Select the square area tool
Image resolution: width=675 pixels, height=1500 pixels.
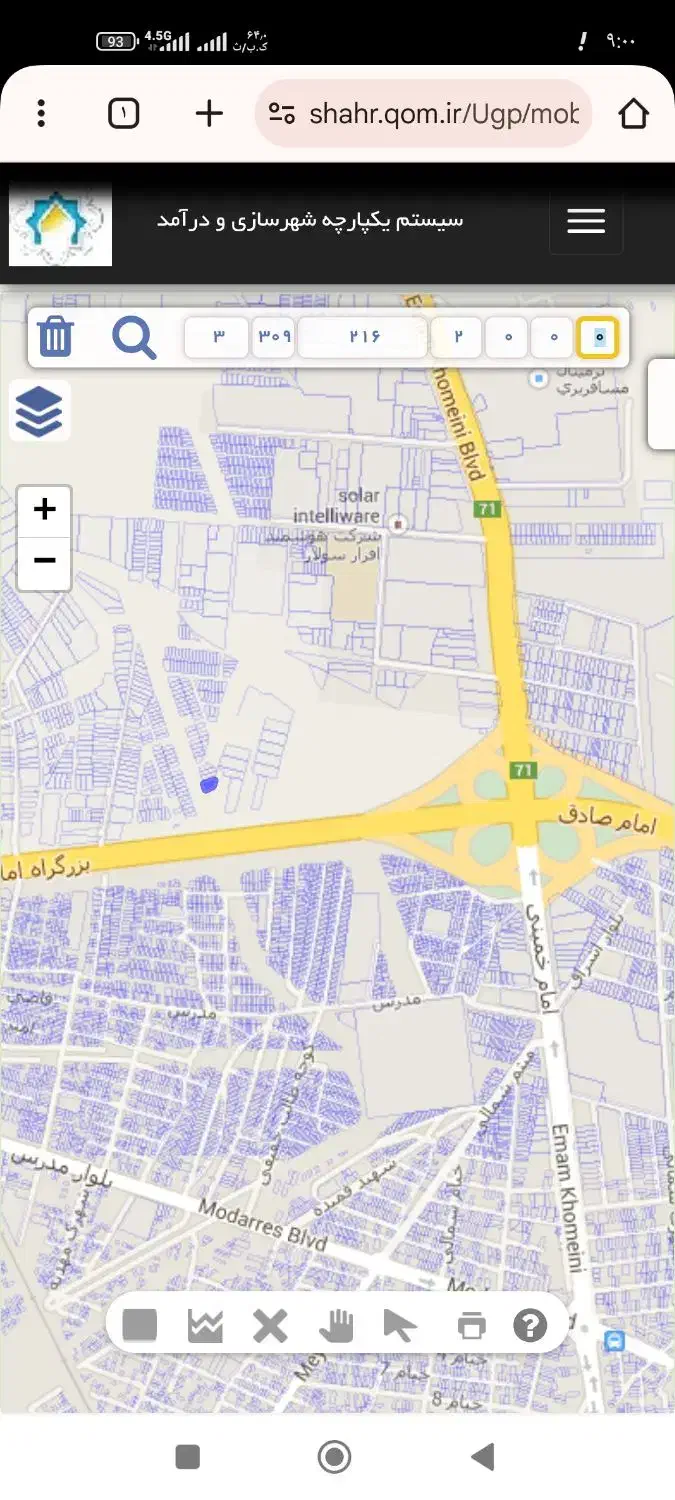pyautogui.click(x=140, y=1326)
